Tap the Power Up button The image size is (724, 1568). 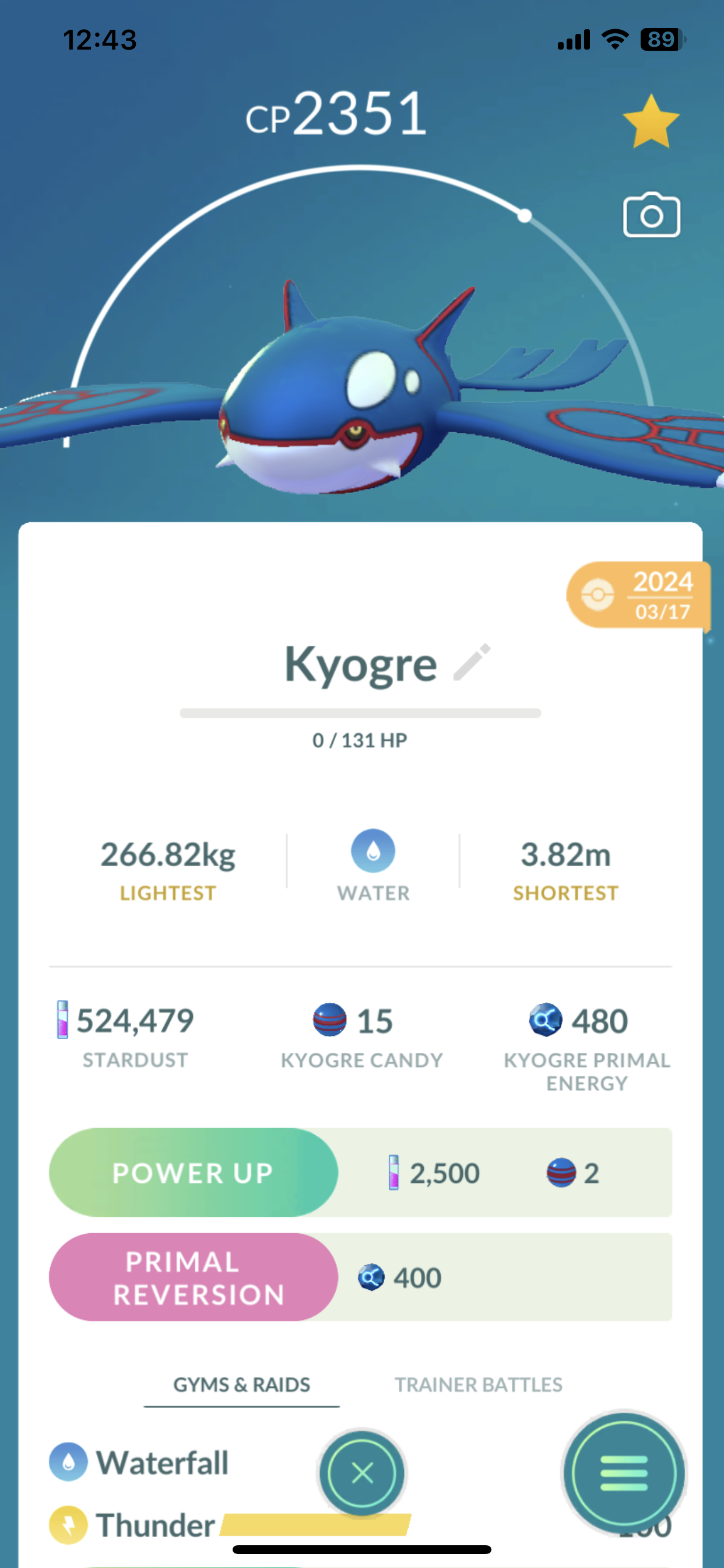coord(194,1172)
